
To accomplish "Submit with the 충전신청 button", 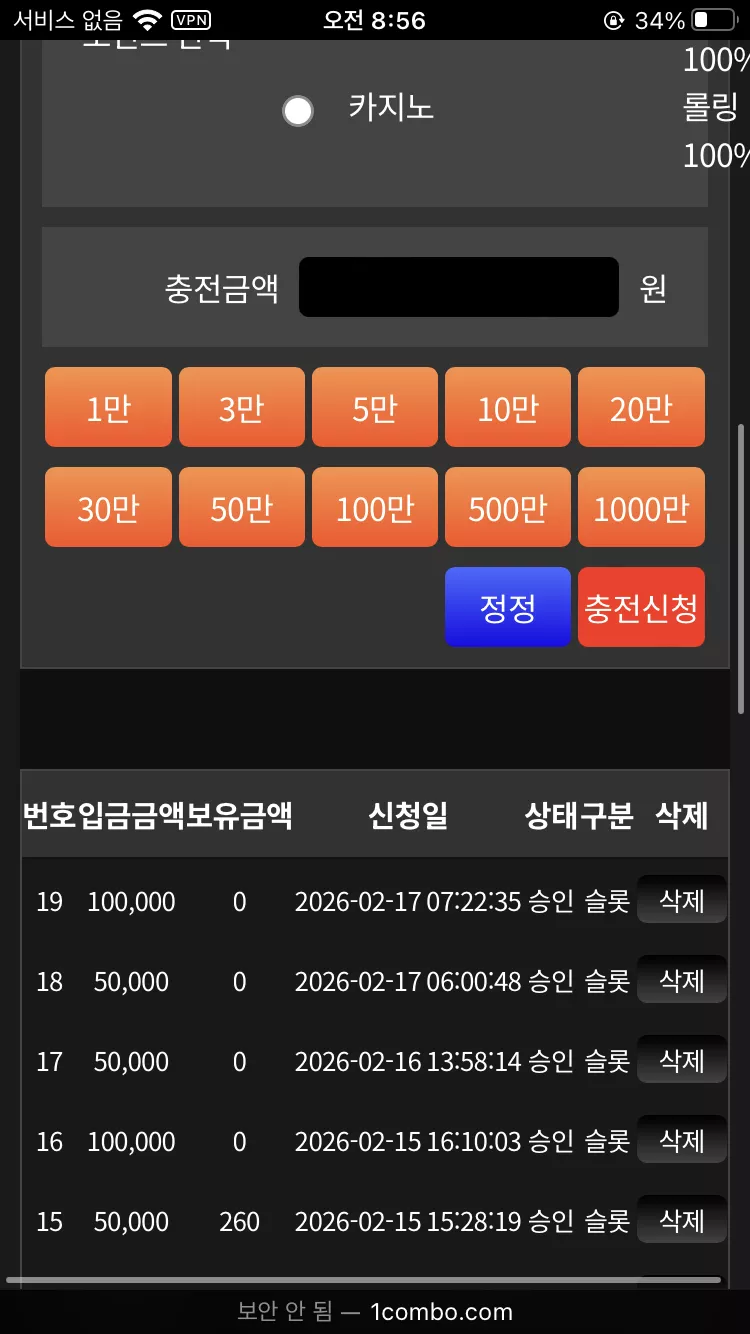I will (641, 607).
